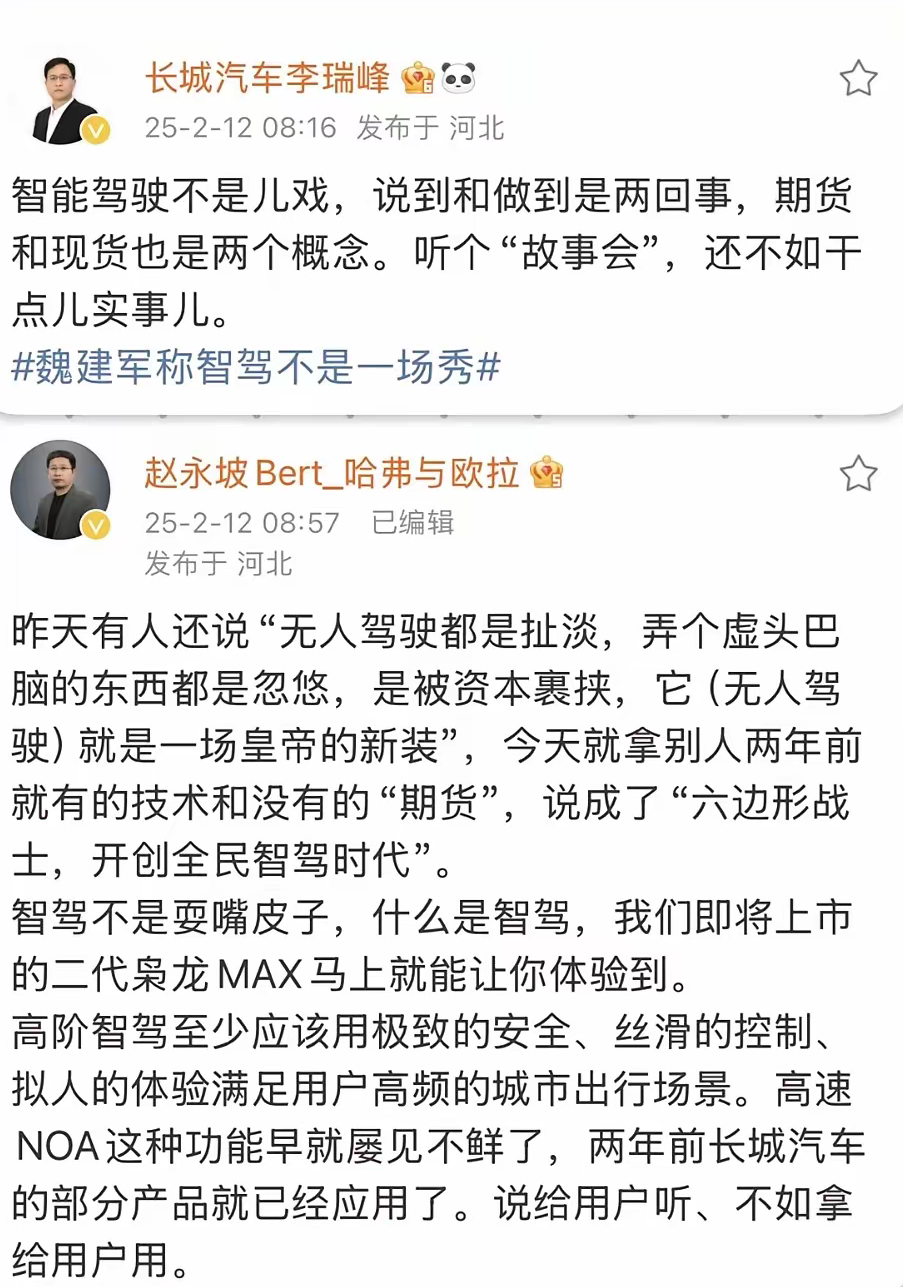Favorite 赵永坡Bert's post with the star
Screen dimensions: 903x1287
pyautogui.click(x=858, y=474)
